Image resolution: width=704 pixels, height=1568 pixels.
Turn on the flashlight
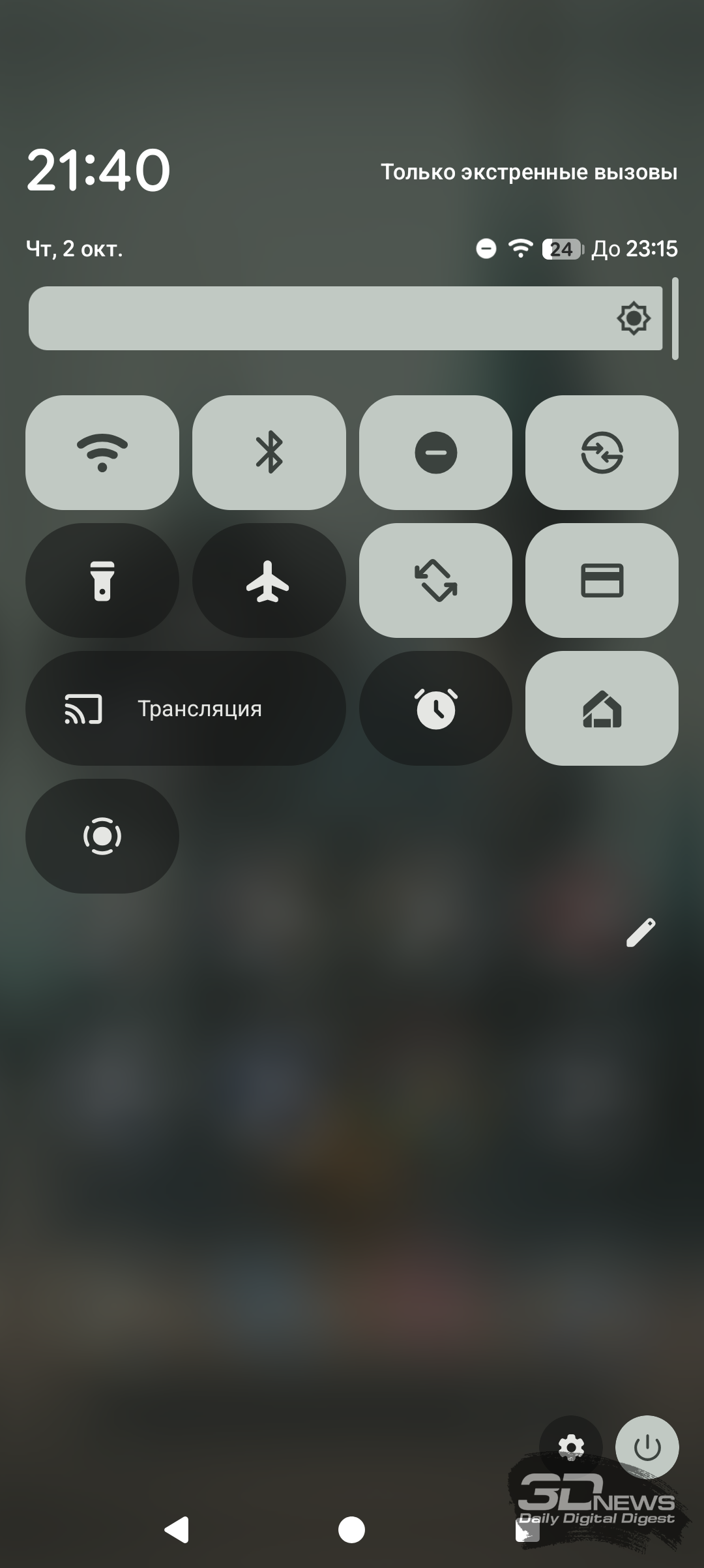click(102, 580)
